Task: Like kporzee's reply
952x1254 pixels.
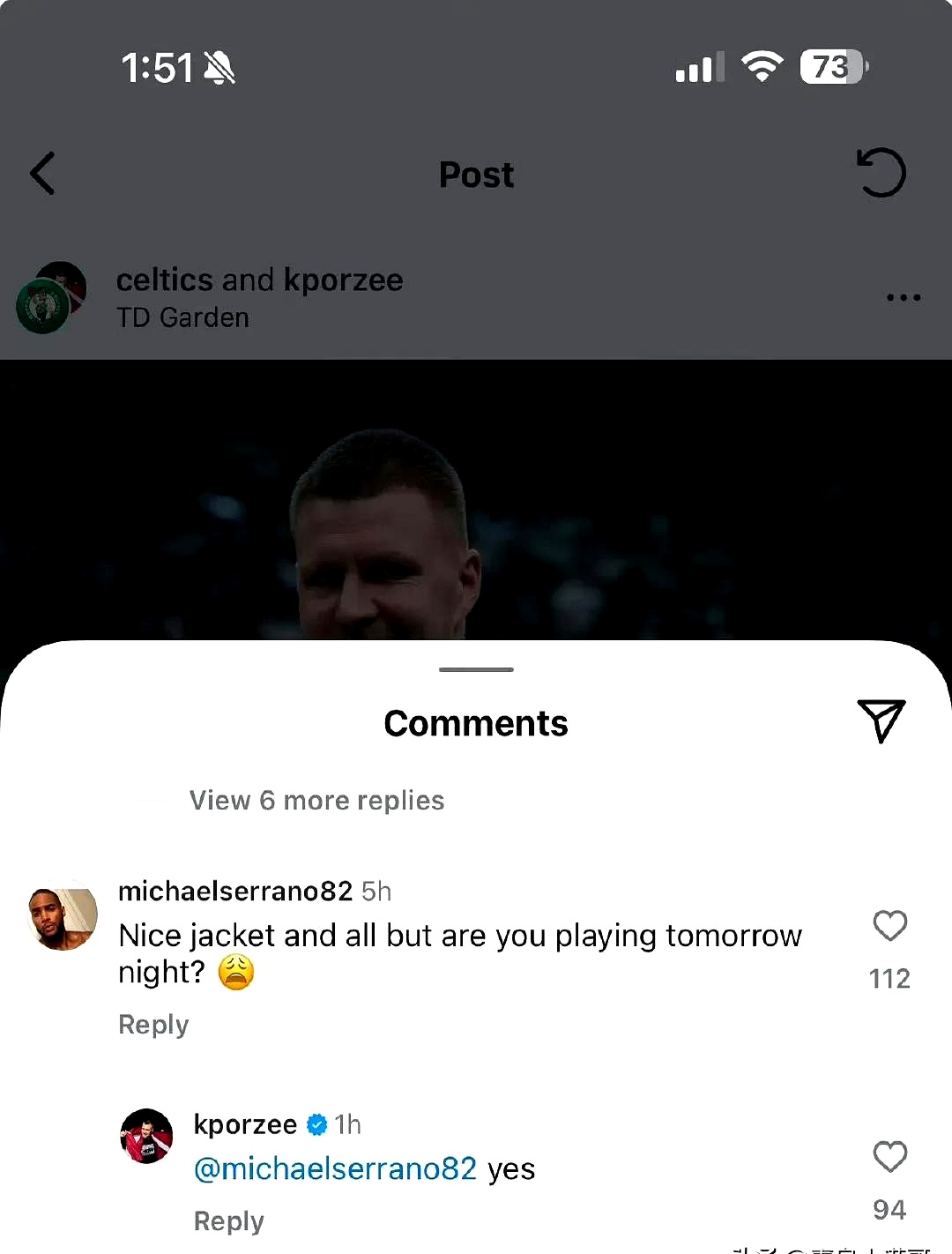Action: point(889,1157)
